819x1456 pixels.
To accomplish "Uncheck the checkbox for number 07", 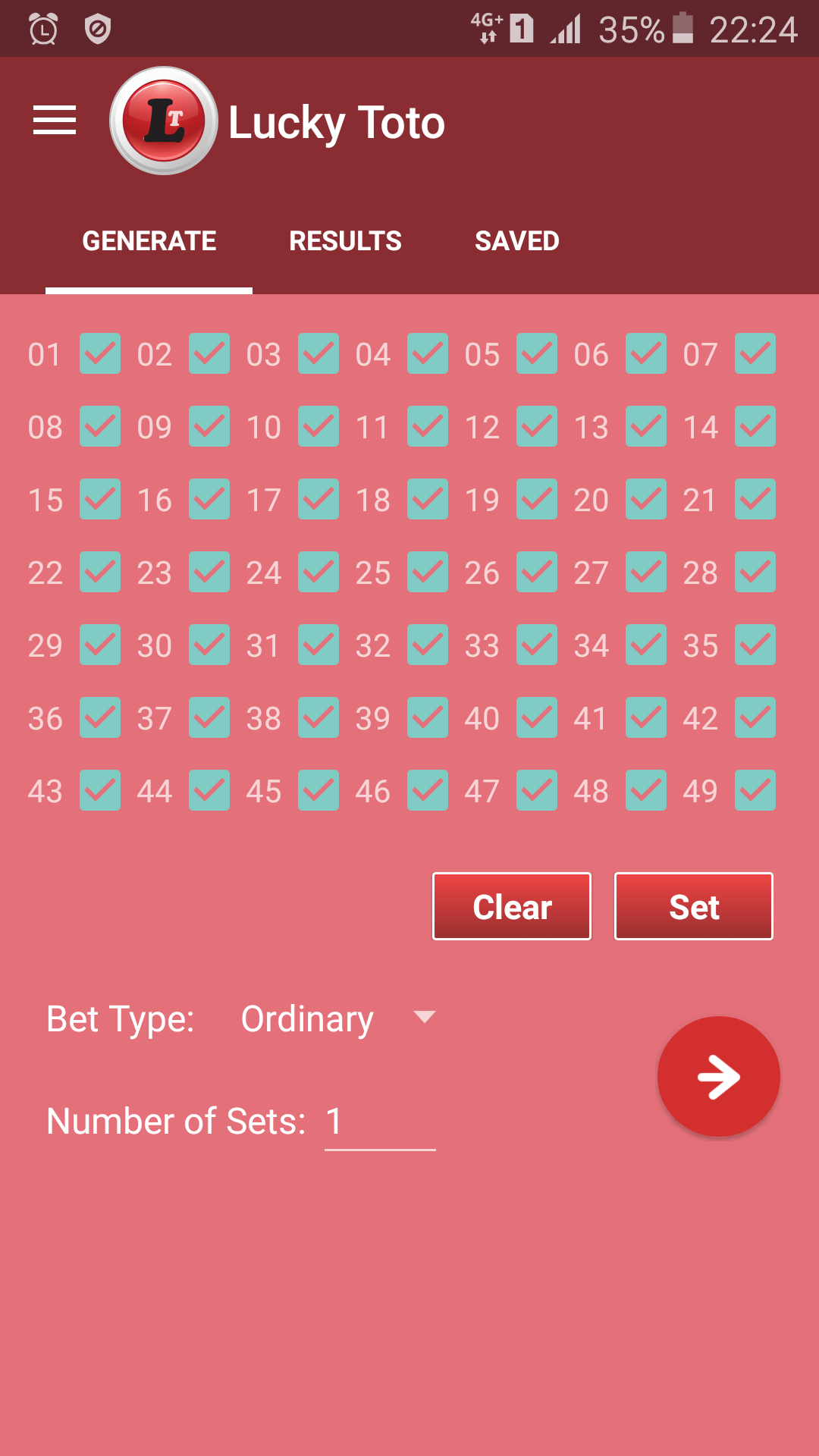I will pos(755,354).
